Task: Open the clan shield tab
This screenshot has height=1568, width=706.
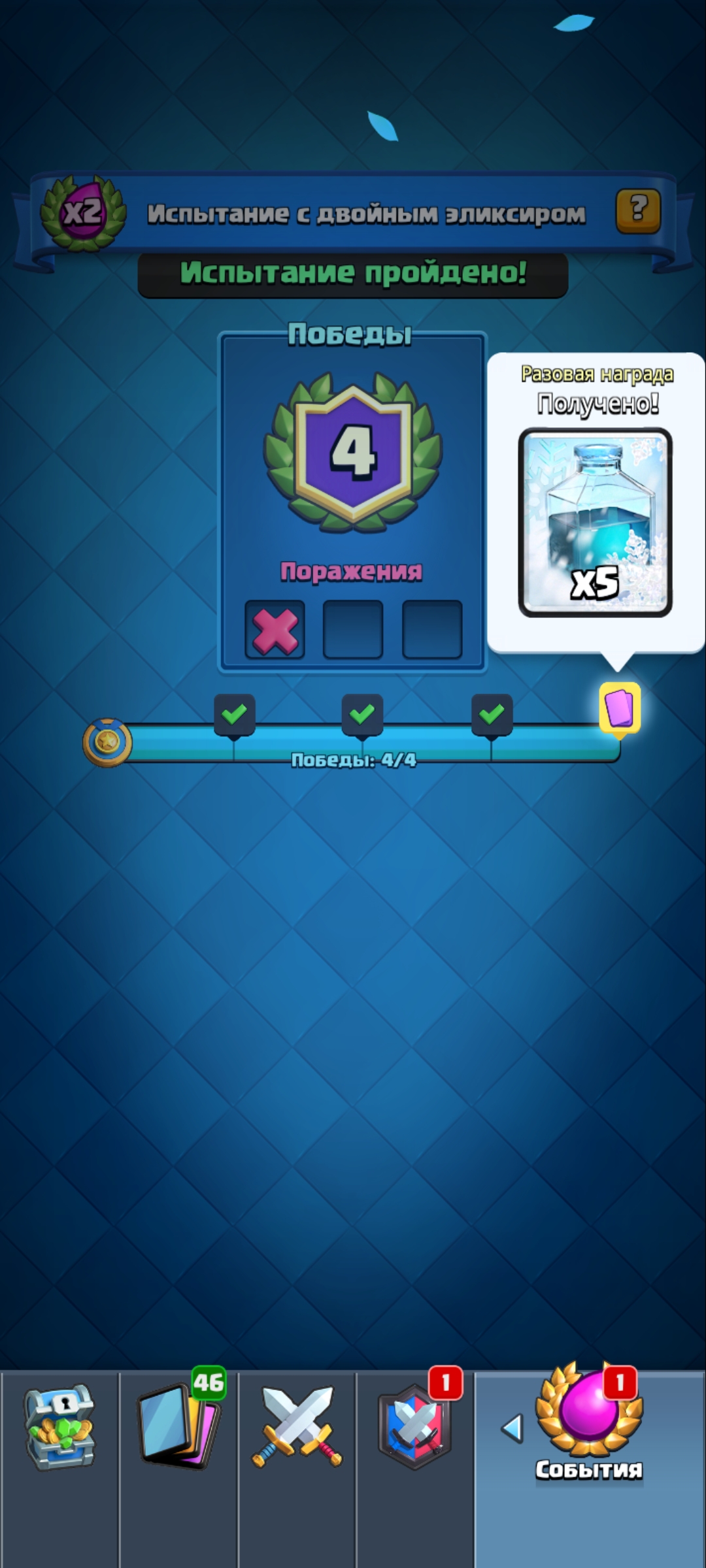Action: tap(414, 1427)
